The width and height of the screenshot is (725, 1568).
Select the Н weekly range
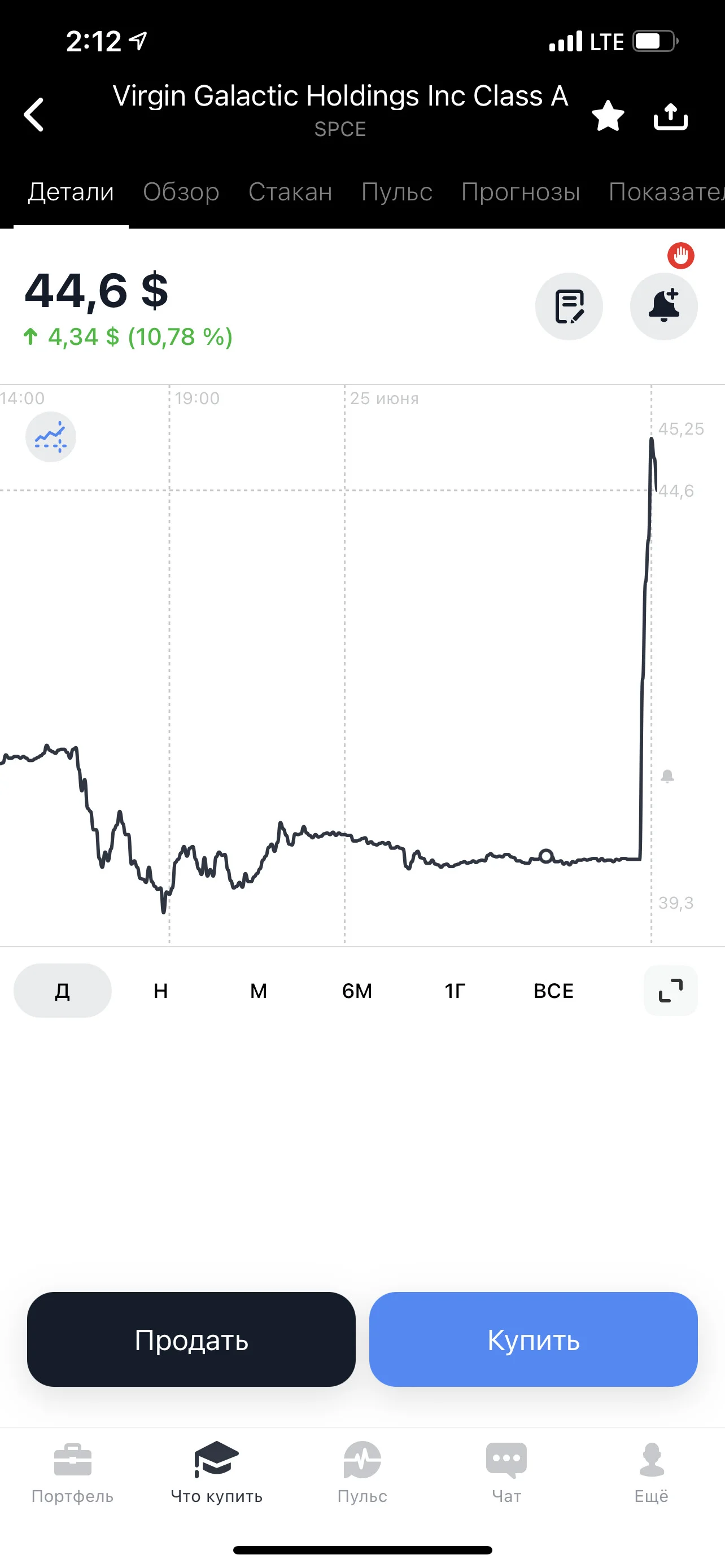point(161,991)
